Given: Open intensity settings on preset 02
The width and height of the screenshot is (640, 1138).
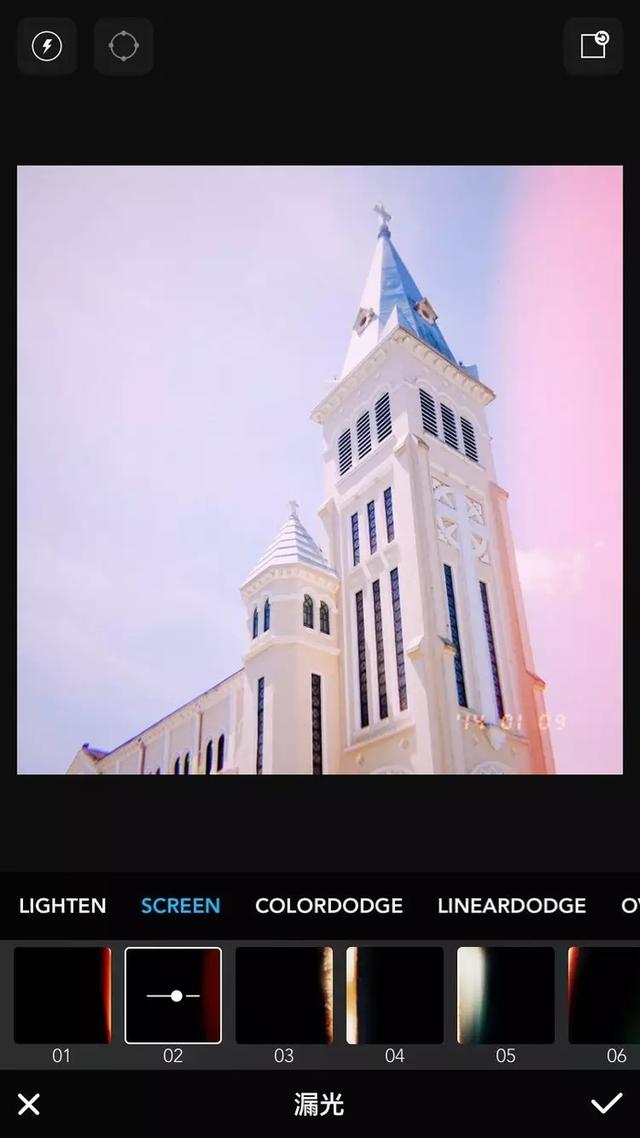Looking at the screenshot, I should click(x=173, y=996).
